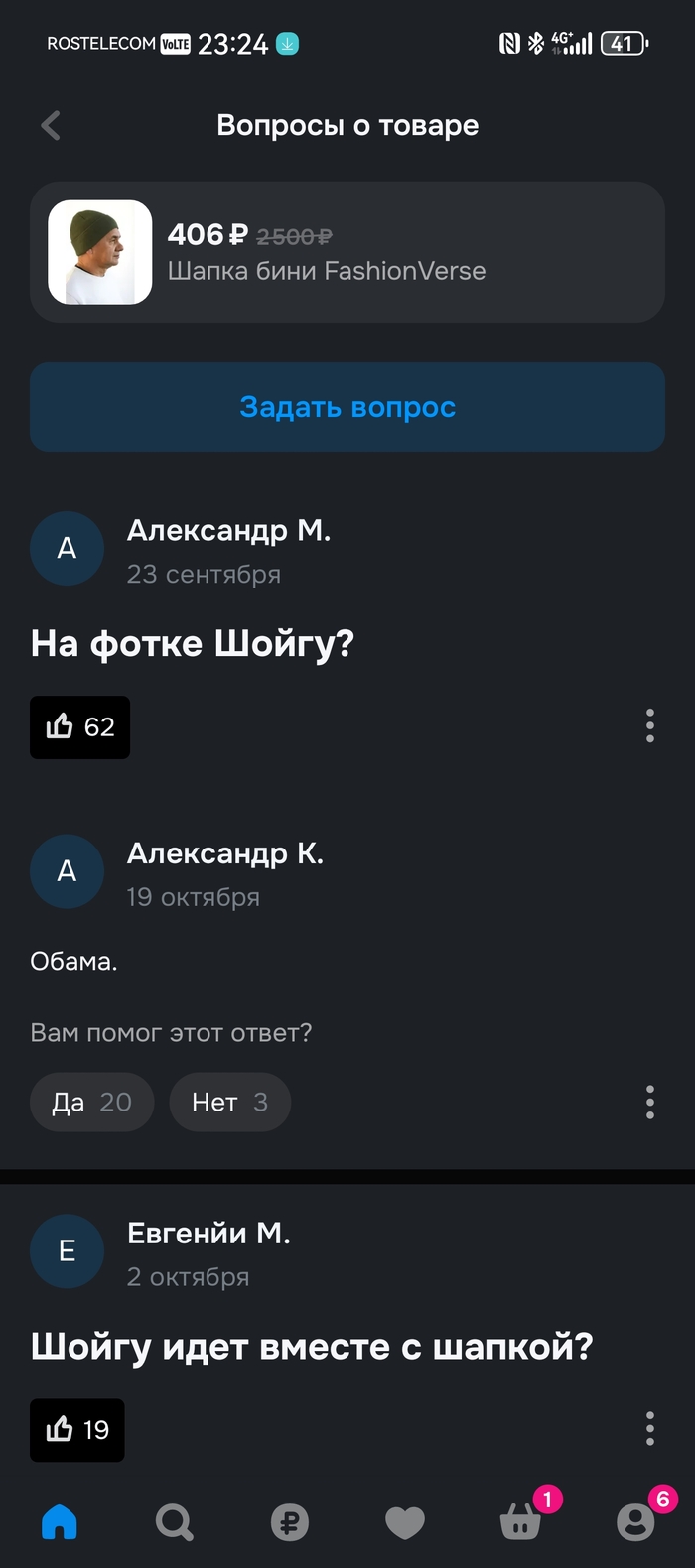Like the question 'На фотке Шойгу?'
This screenshot has height=1568, width=695.
(x=79, y=727)
